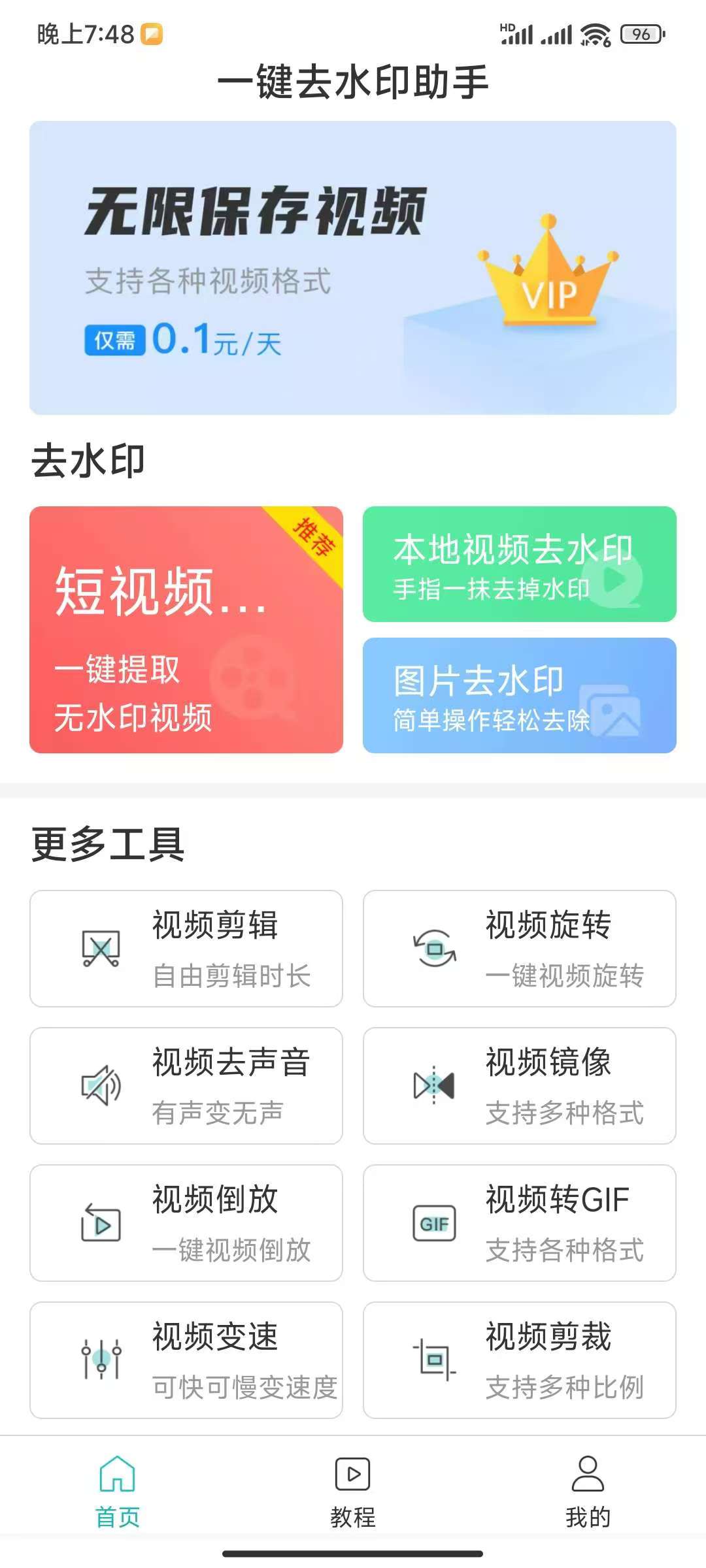Open the 视频转GIF tool
Image resolution: width=706 pixels, height=1568 pixels.
(x=520, y=1223)
